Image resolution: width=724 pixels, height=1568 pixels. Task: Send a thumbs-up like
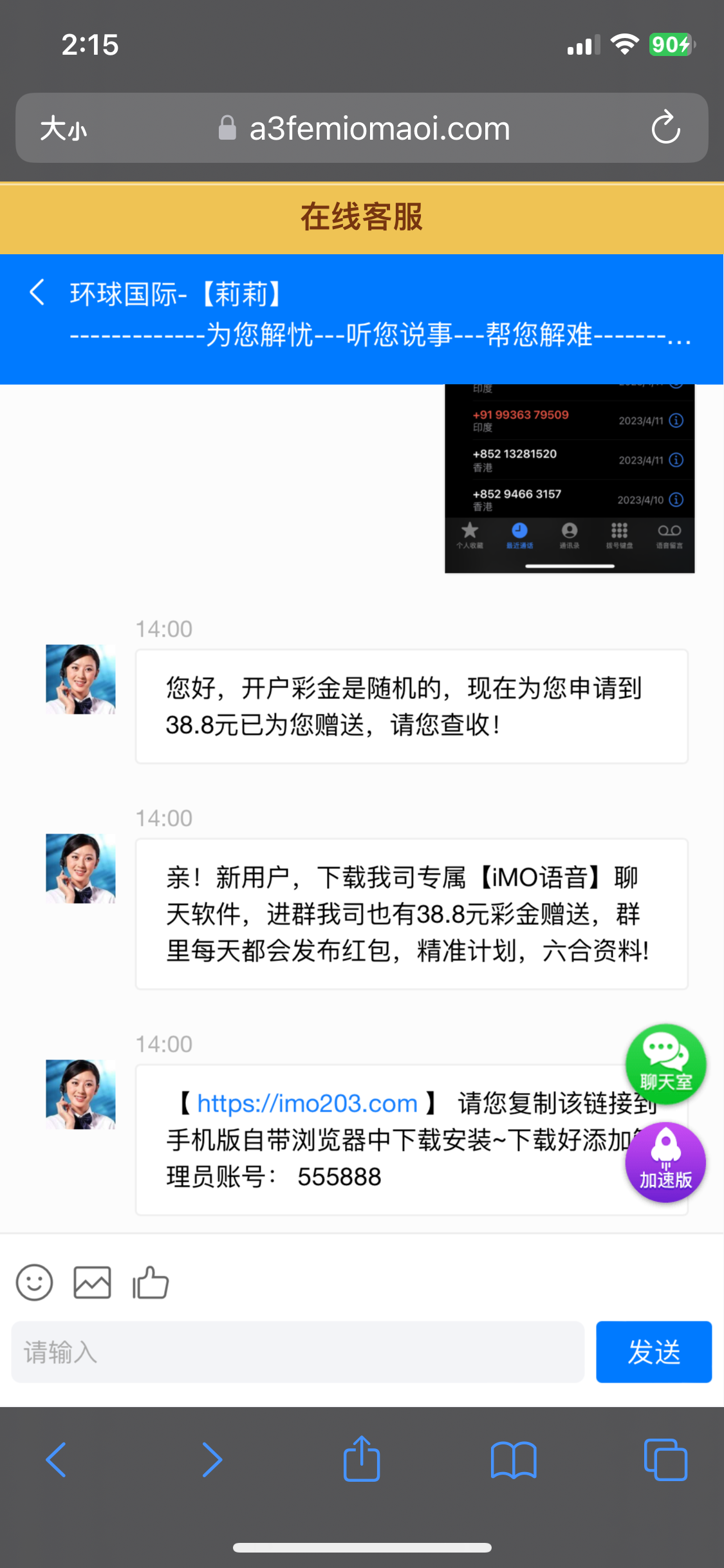pos(151,1282)
